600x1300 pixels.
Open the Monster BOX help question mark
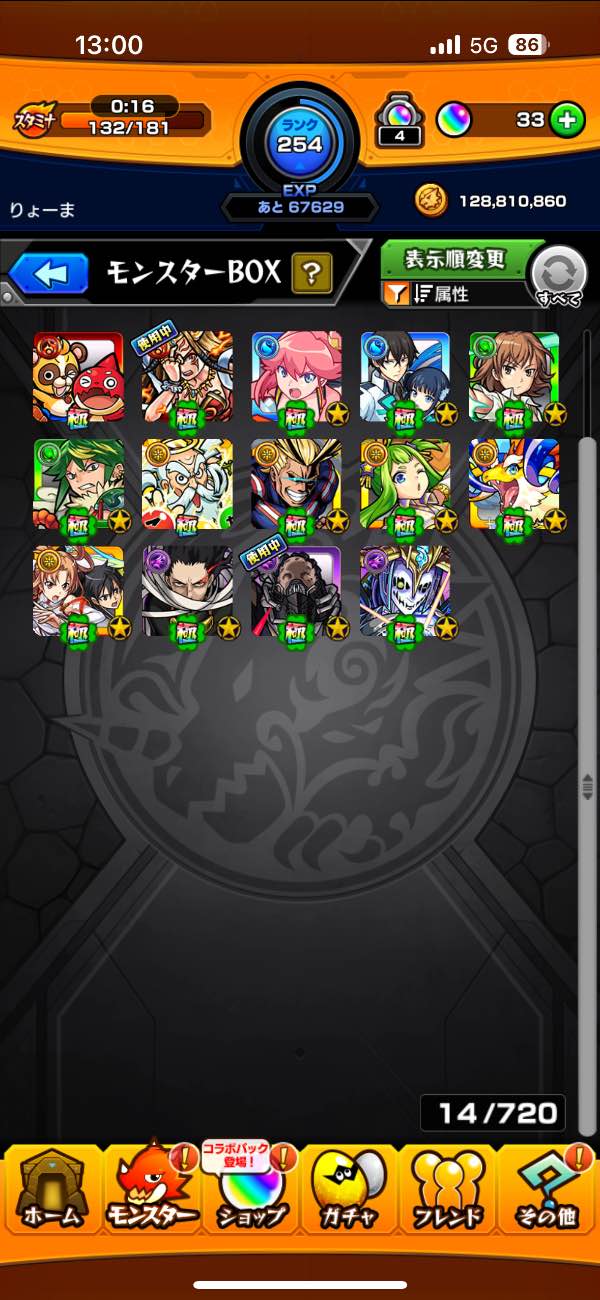(x=311, y=273)
